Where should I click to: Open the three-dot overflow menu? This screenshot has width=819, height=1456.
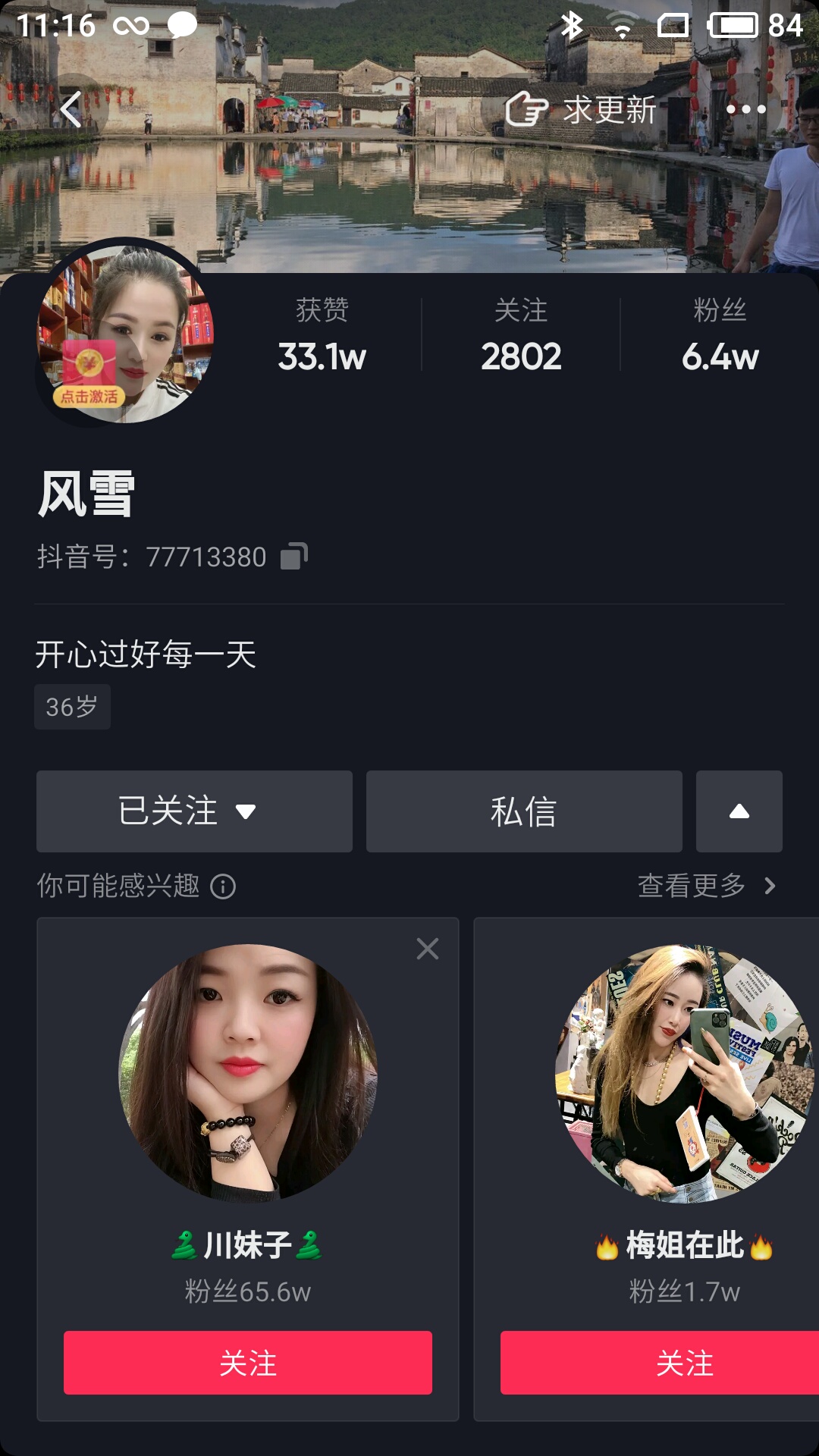pos(746,110)
